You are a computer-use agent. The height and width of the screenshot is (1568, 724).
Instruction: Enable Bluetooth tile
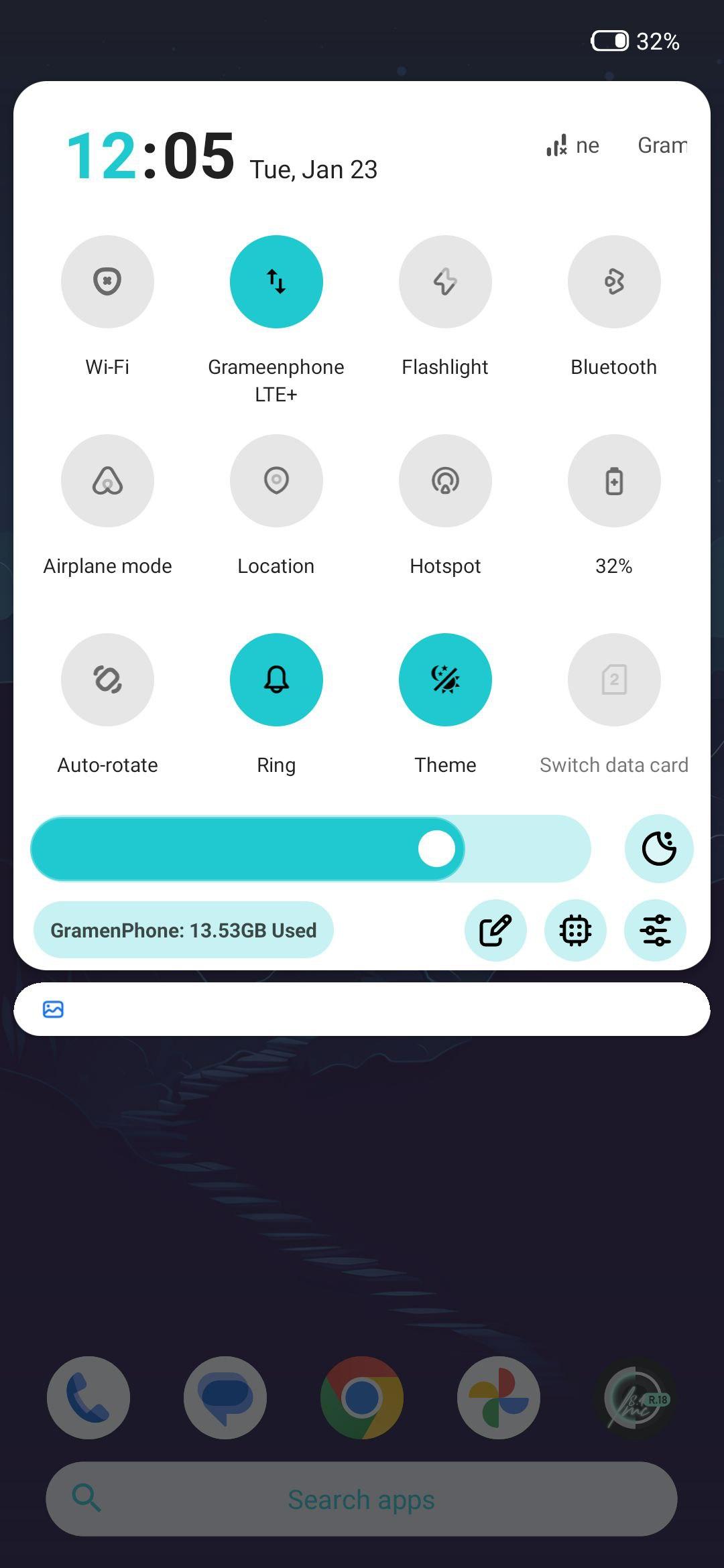[x=614, y=281]
